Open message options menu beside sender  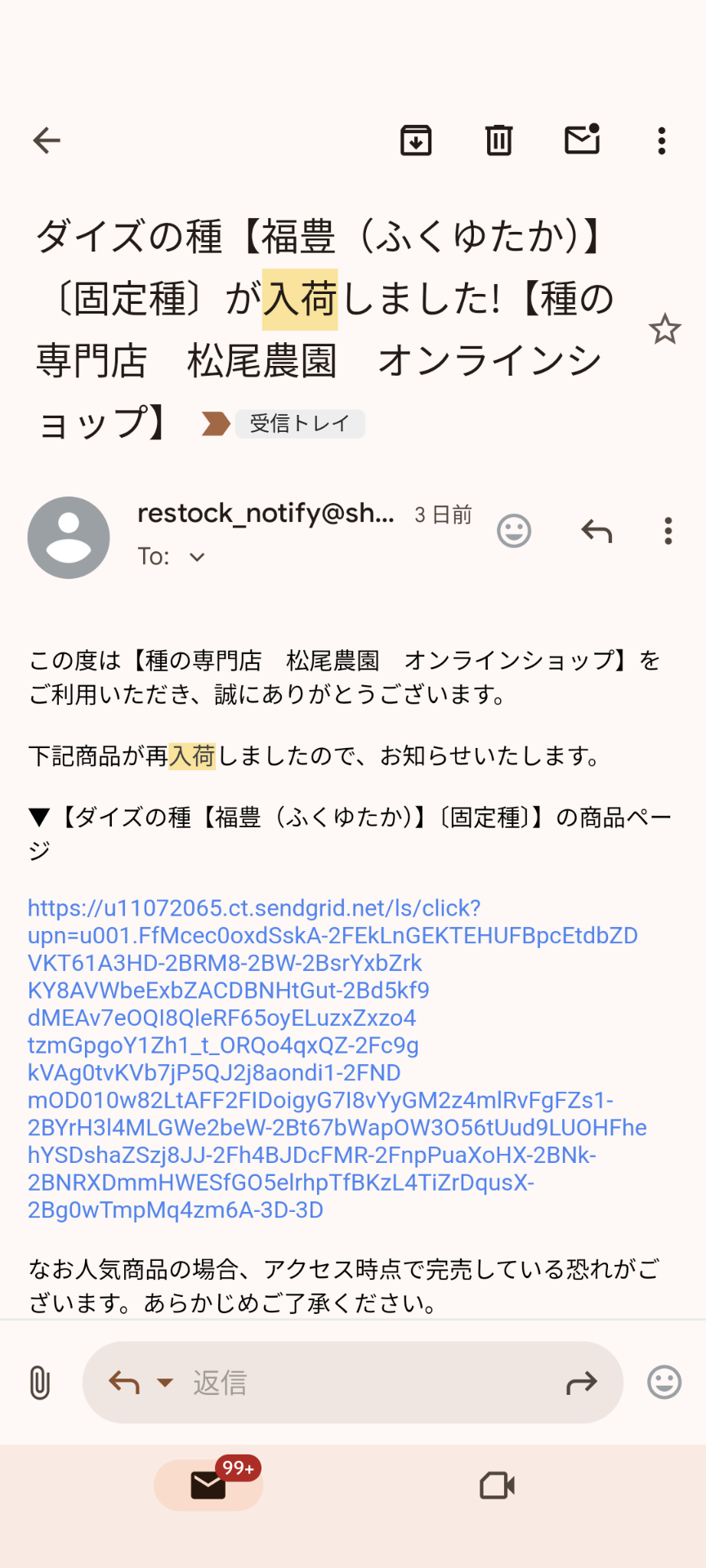(x=668, y=531)
